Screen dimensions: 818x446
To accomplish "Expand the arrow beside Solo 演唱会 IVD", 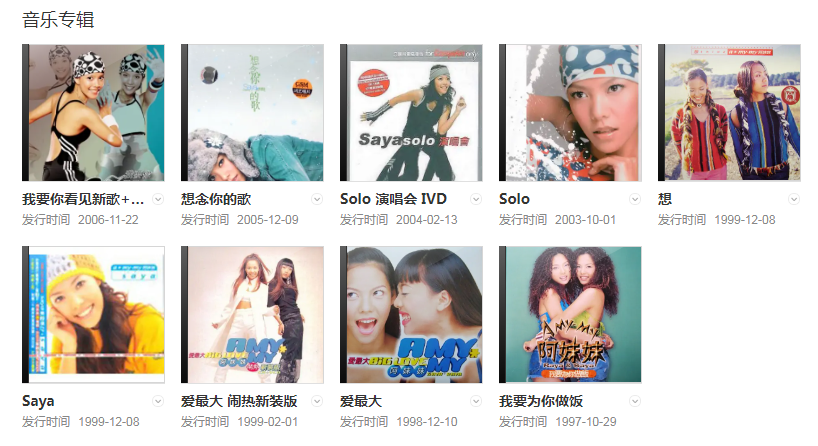I will [x=476, y=199].
